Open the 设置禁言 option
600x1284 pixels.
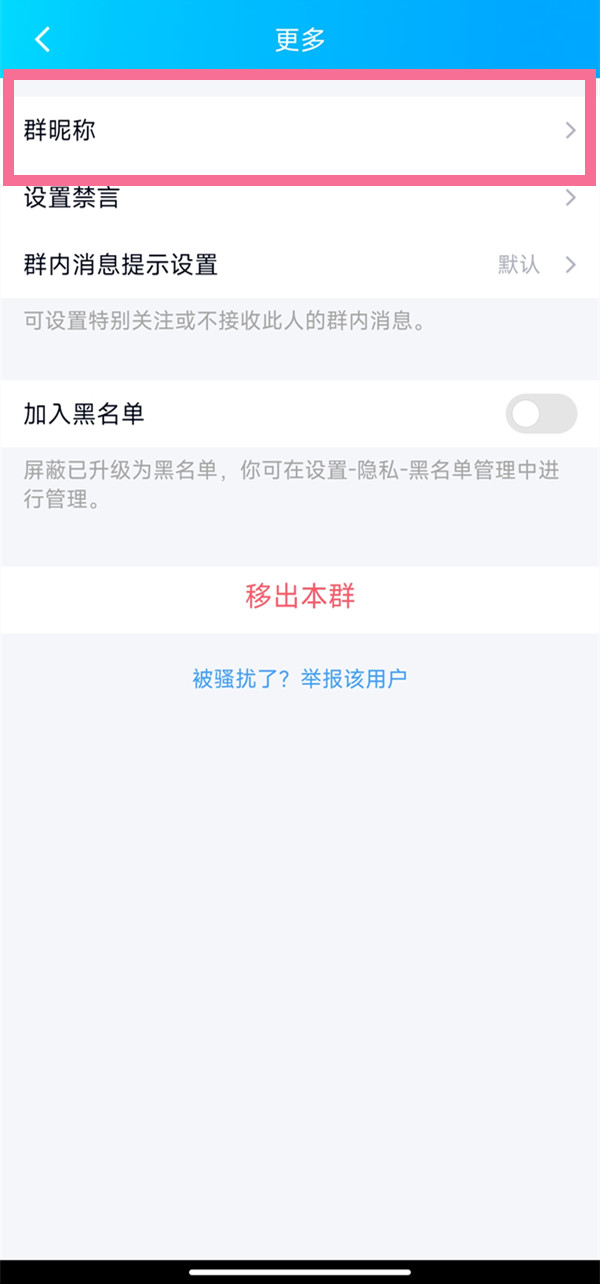[x=300, y=198]
